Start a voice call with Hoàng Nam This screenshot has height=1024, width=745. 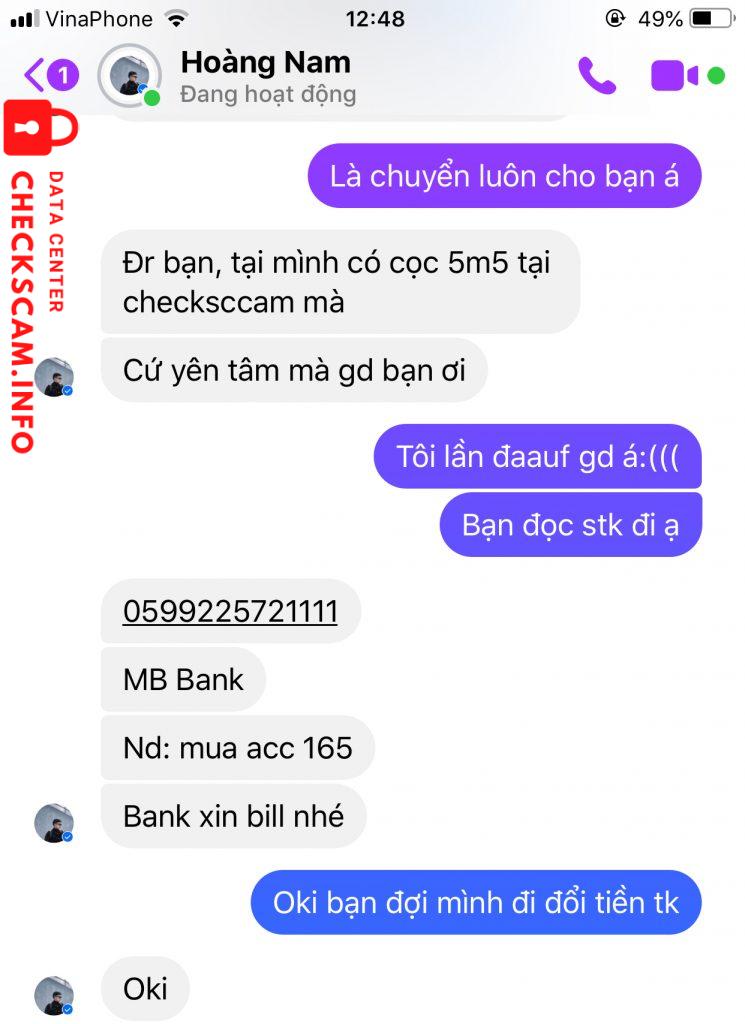pyautogui.click(x=596, y=76)
